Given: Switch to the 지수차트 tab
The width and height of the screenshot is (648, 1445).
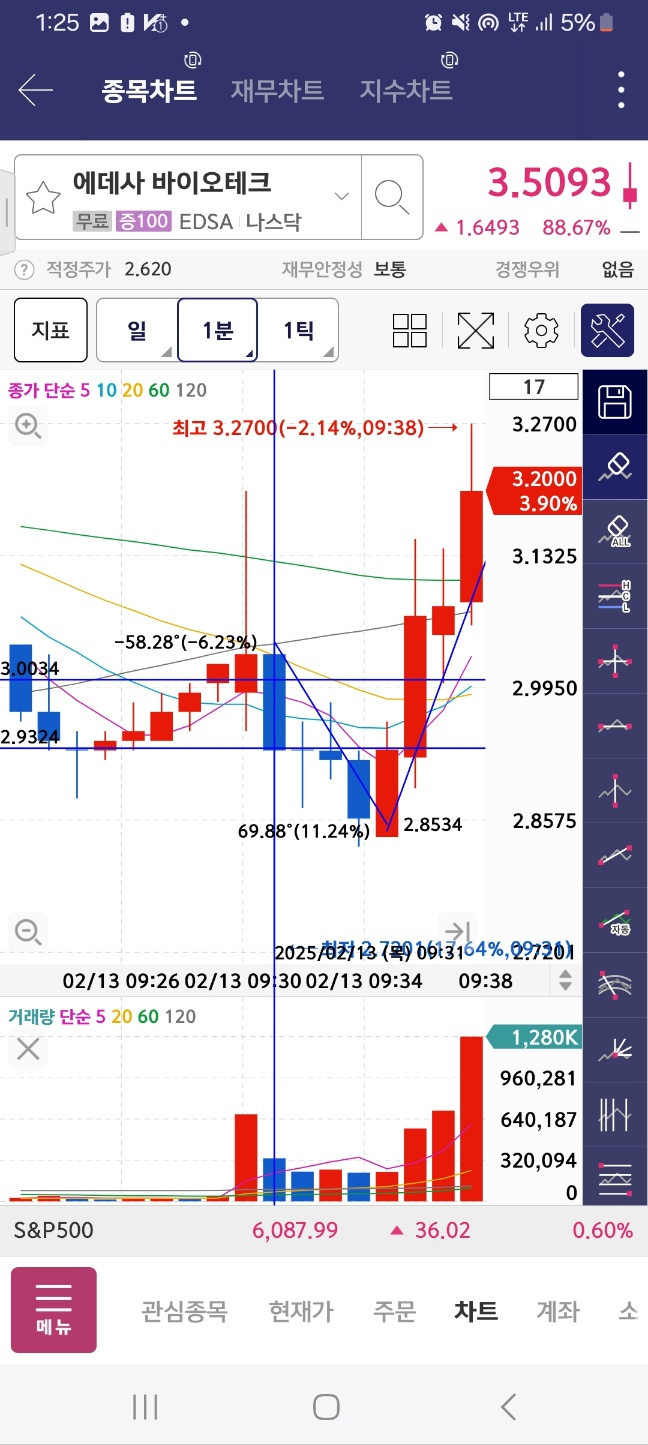Looking at the screenshot, I should [x=406, y=90].
